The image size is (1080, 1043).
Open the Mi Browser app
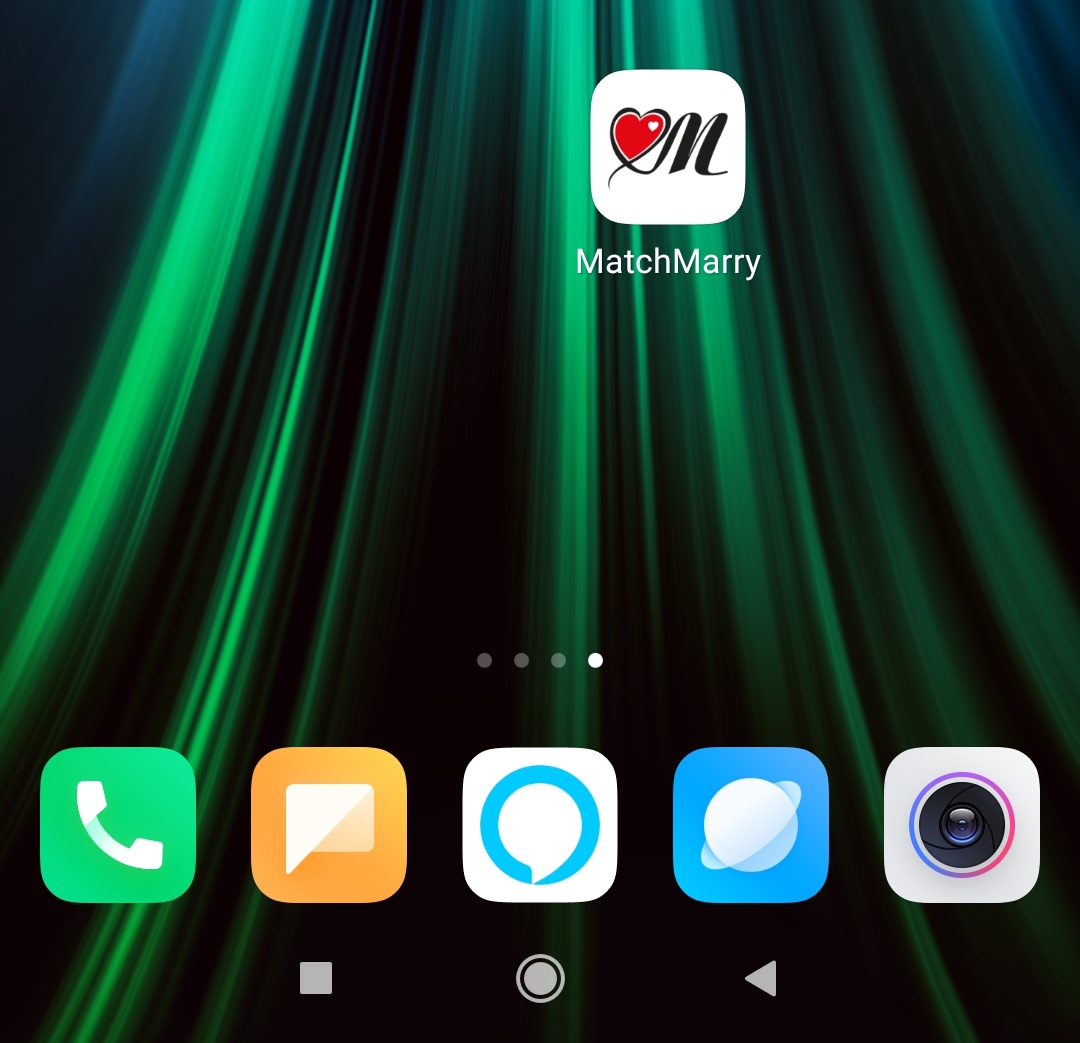pyautogui.click(x=751, y=825)
